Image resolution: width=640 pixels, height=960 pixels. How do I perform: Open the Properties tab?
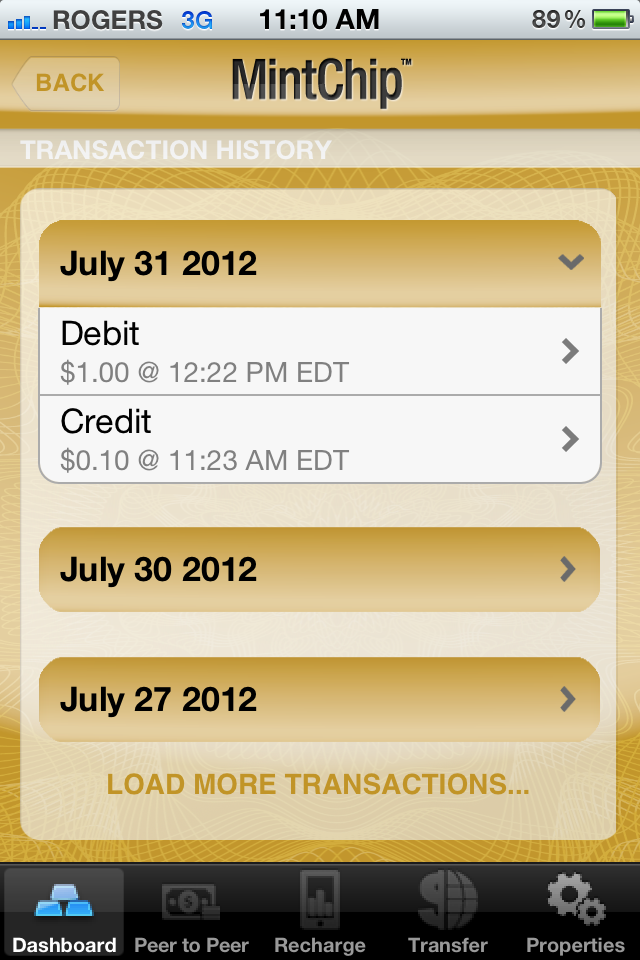tap(575, 912)
